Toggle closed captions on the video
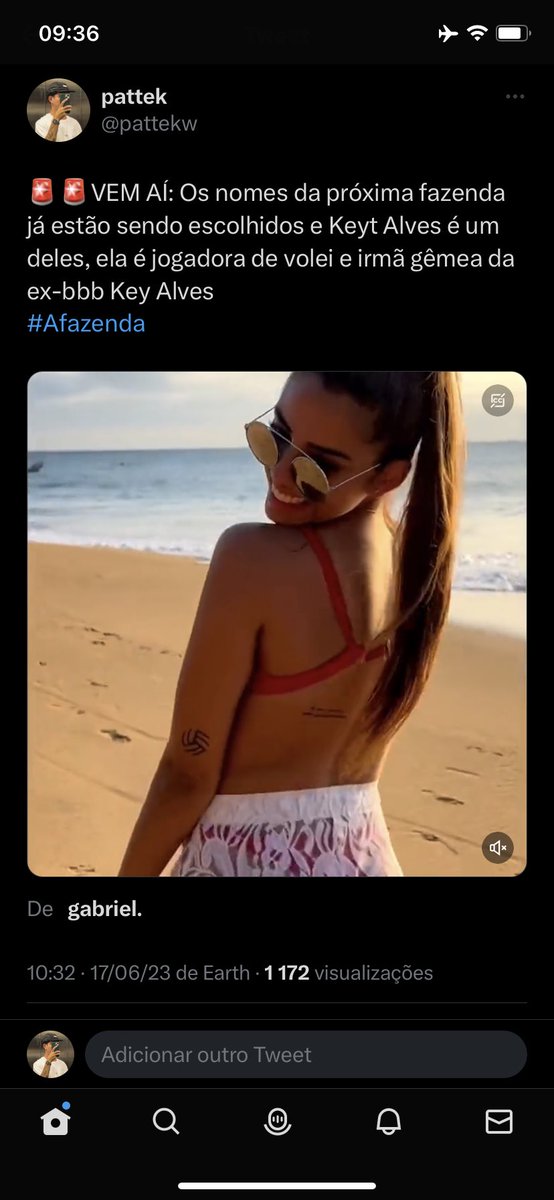The height and width of the screenshot is (1200, 554). (x=497, y=401)
